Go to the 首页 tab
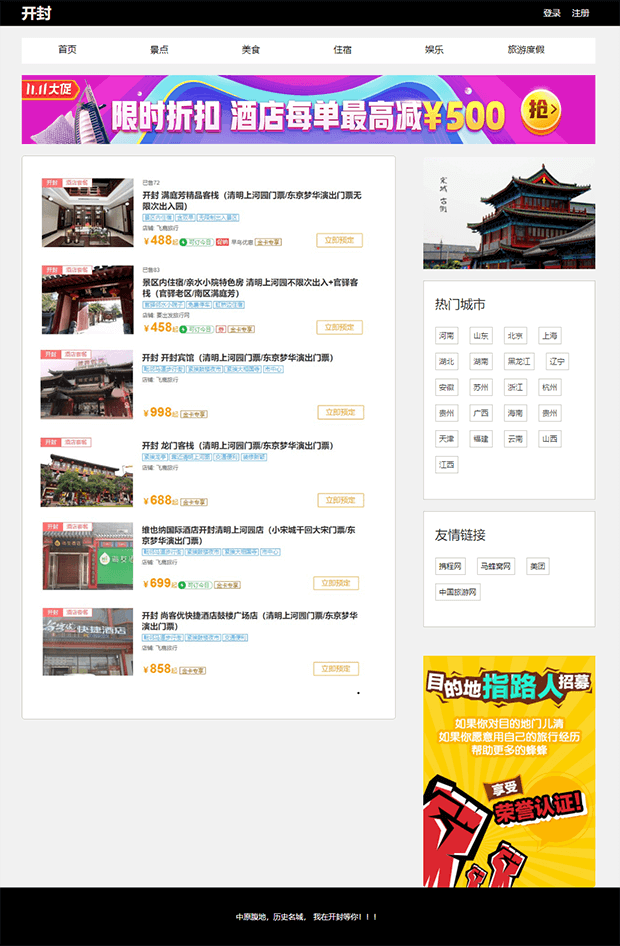The width and height of the screenshot is (620, 946). 67,50
